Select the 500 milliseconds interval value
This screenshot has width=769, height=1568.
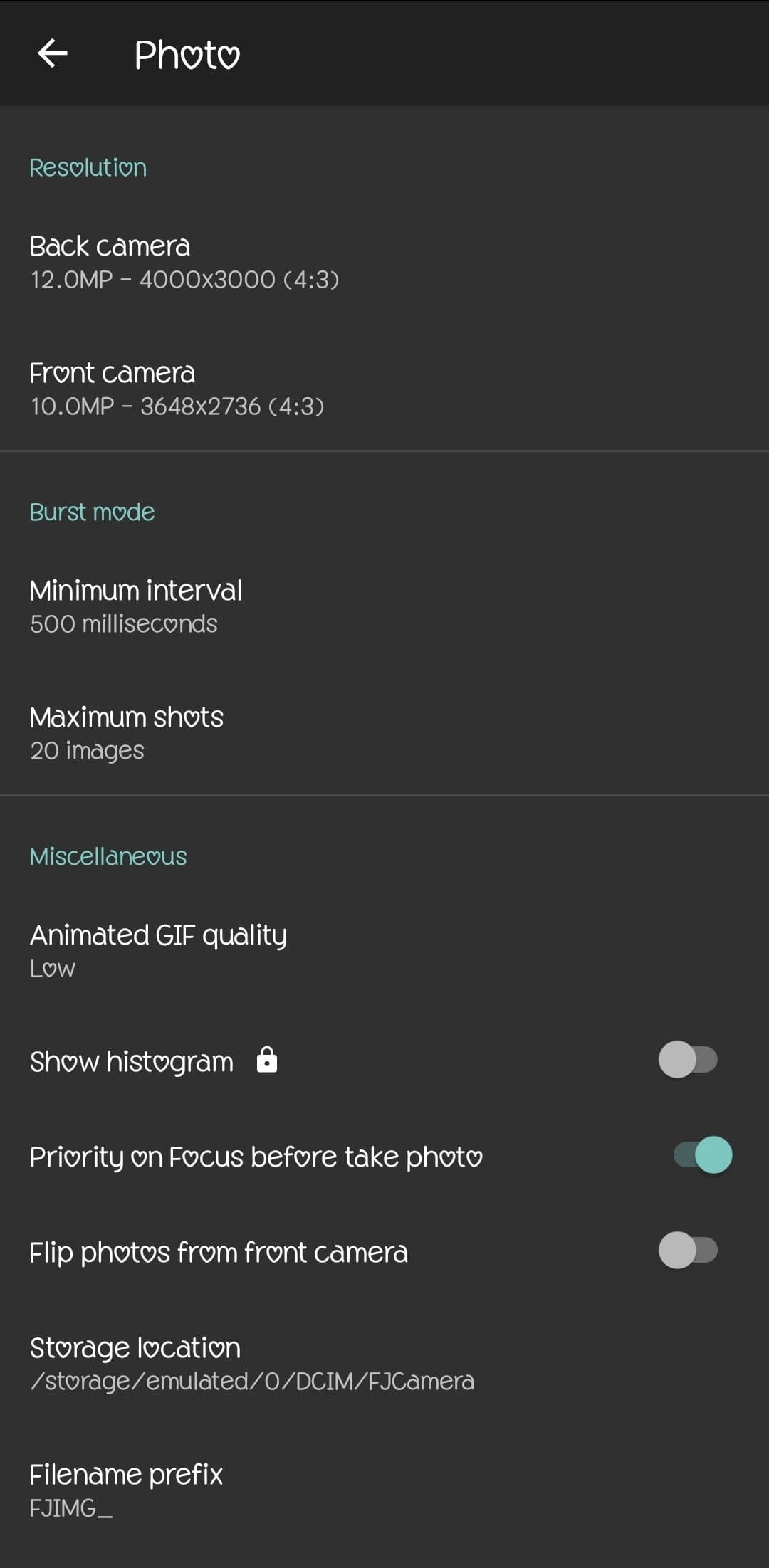(x=123, y=623)
